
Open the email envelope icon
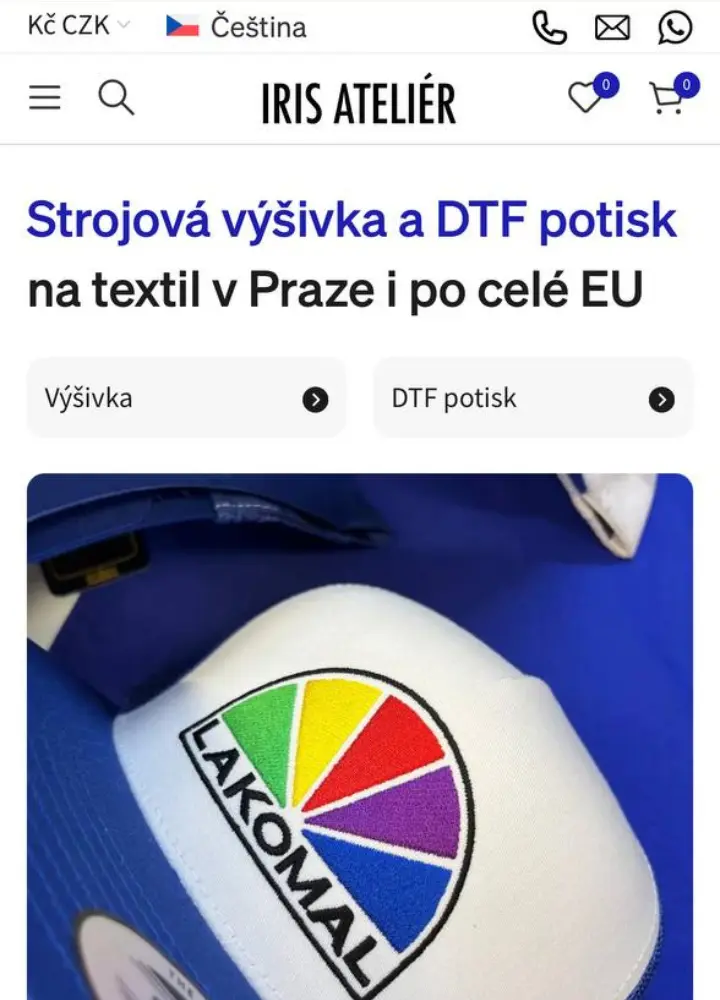(x=612, y=28)
